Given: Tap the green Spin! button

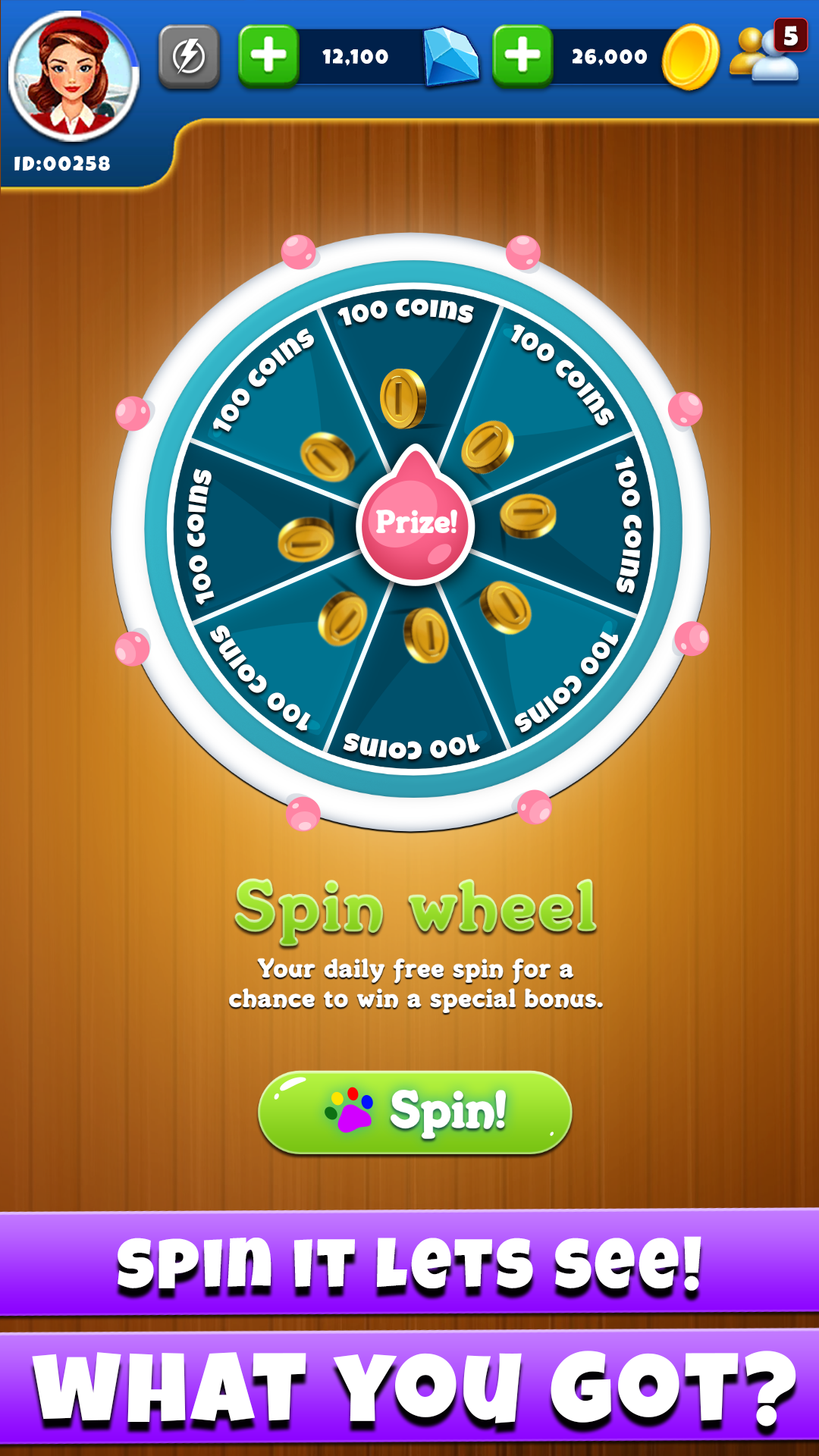Looking at the screenshot, I should pyautogui.click(x=415, y=1112).
